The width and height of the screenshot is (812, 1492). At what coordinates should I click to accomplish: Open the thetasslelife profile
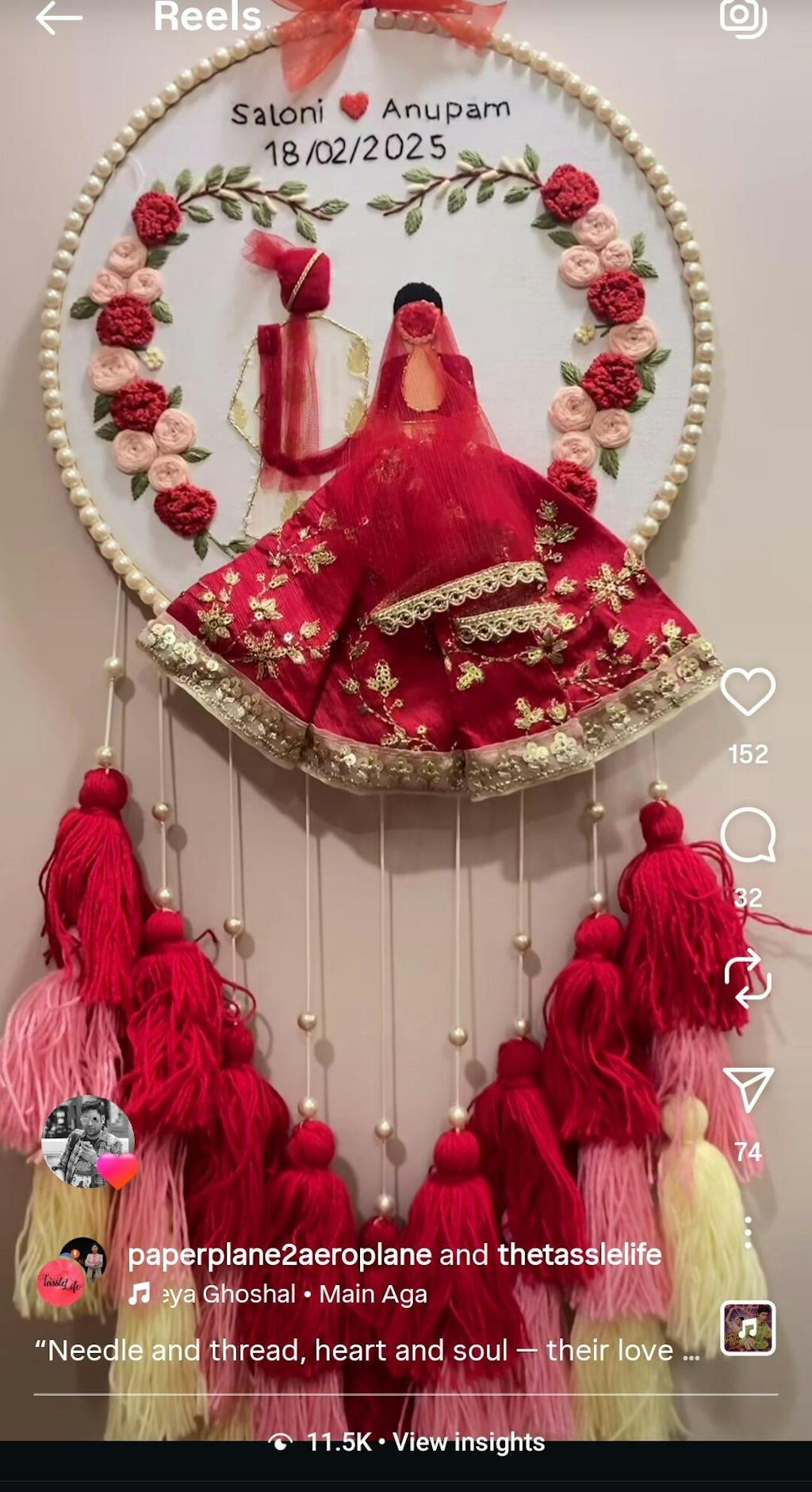click(x=579, y=1254)
